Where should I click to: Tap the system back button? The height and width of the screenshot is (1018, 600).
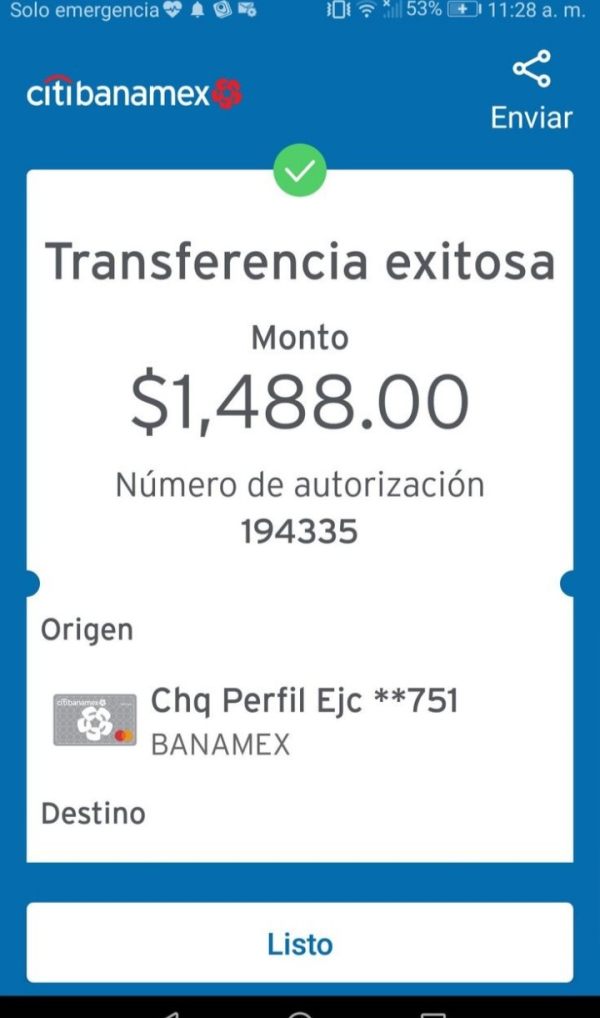click(171, 1013)
